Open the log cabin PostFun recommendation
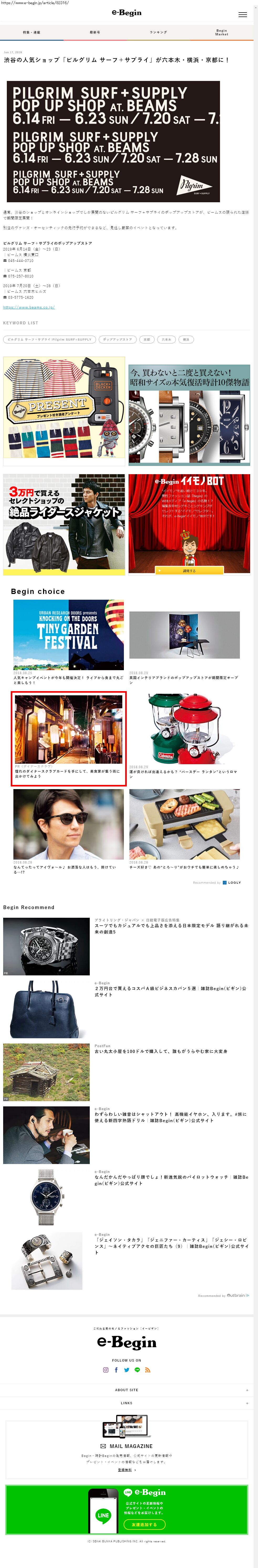This screenshot has width=258, height=1568. 46,1072
